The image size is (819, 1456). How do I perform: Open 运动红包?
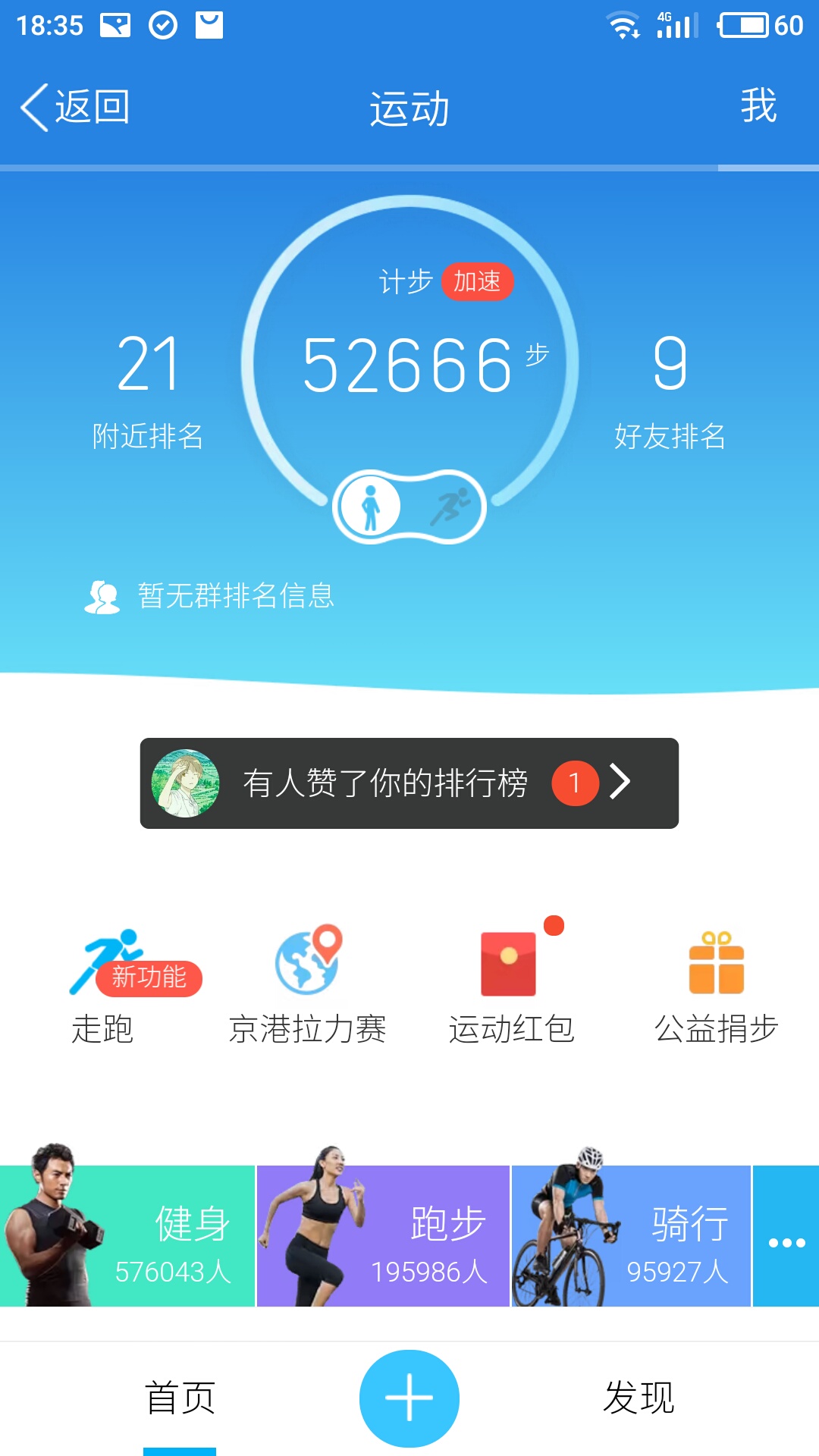point(511,986)
